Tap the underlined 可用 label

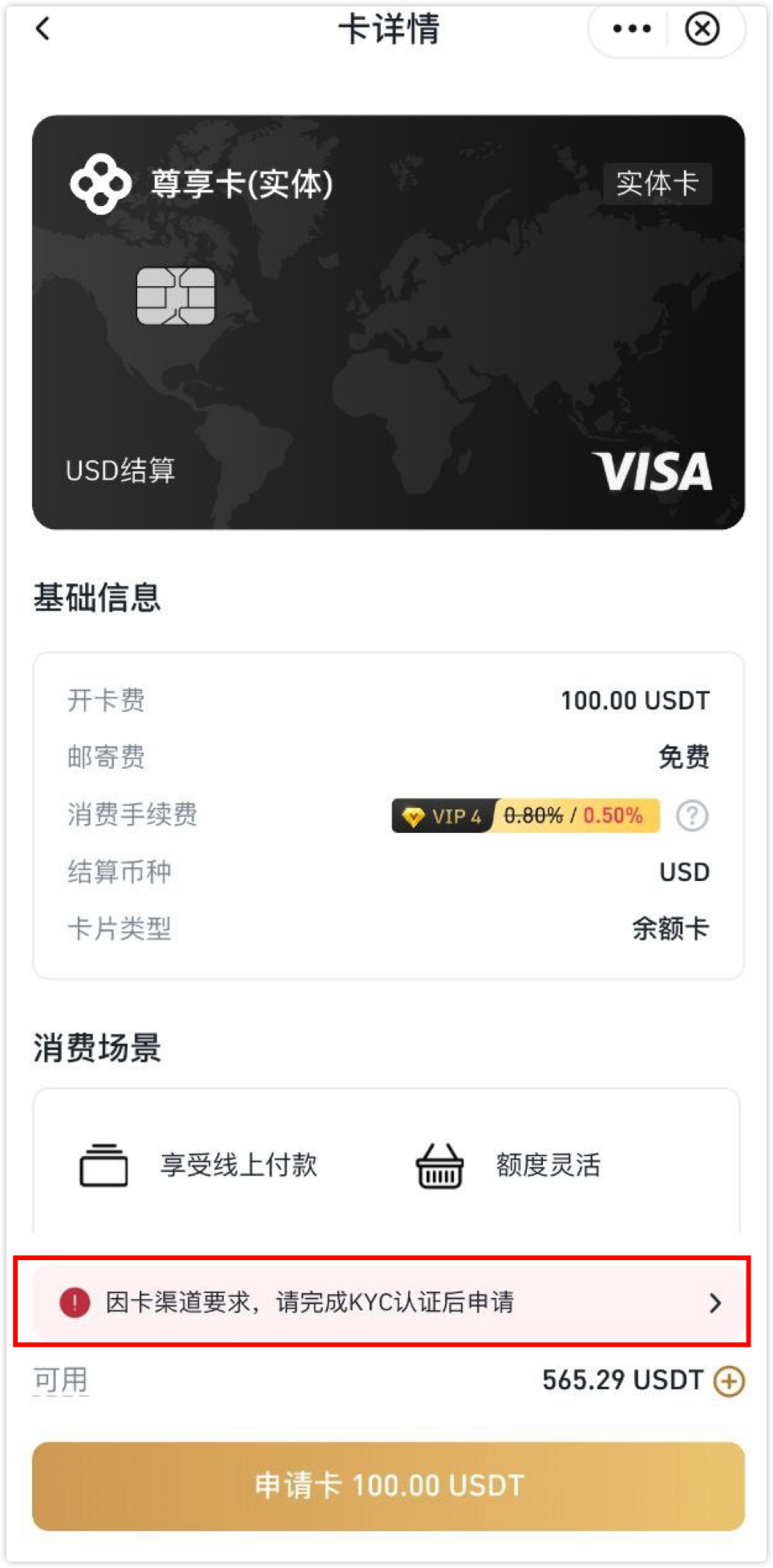tap(61, 1380)
